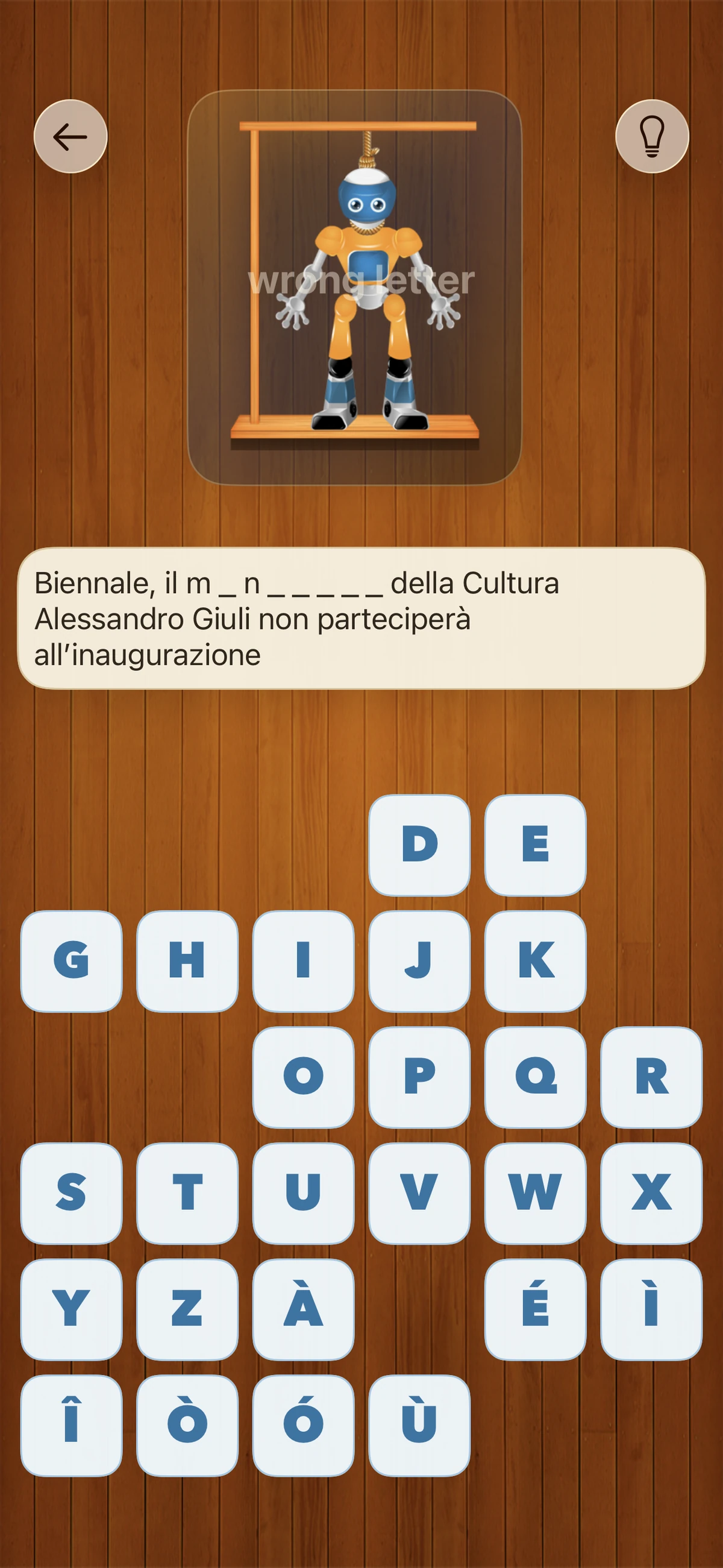Open the hint lightbulb
Viewport: 723px width, 1568px height.
pyautogui.click(x=651, y=135)
